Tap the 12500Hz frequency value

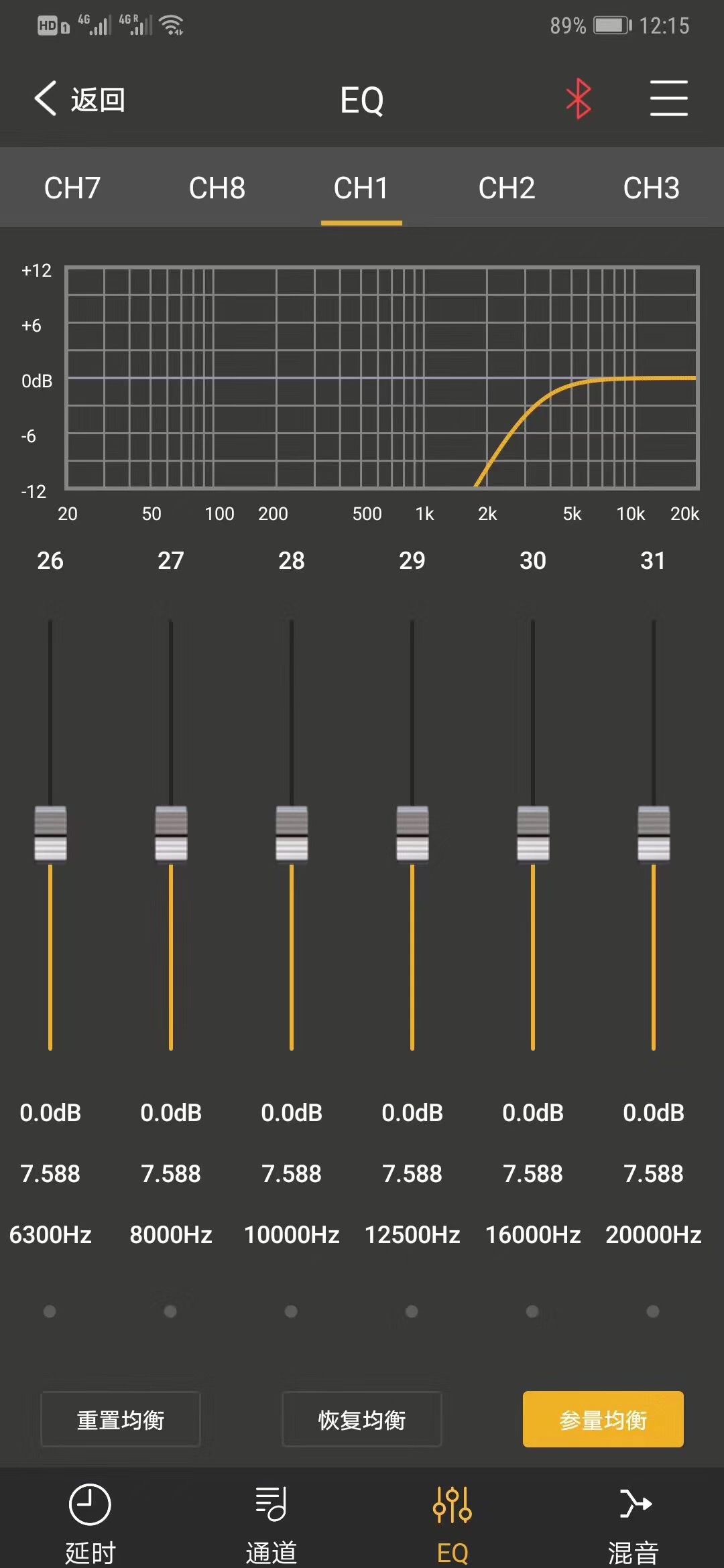(x=412, y=1234)
